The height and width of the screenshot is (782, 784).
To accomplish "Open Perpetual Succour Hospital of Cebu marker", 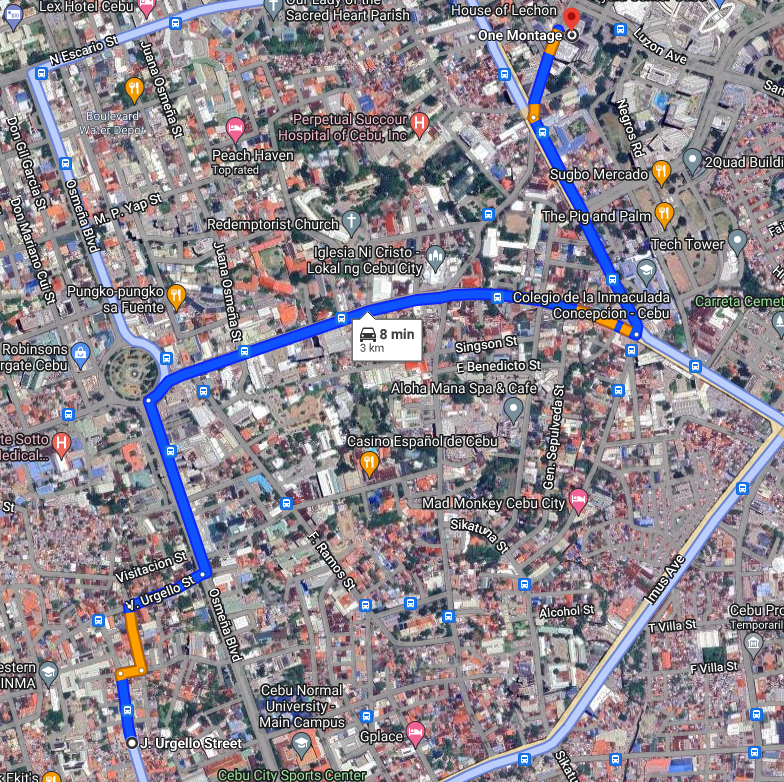I will 420,125.
